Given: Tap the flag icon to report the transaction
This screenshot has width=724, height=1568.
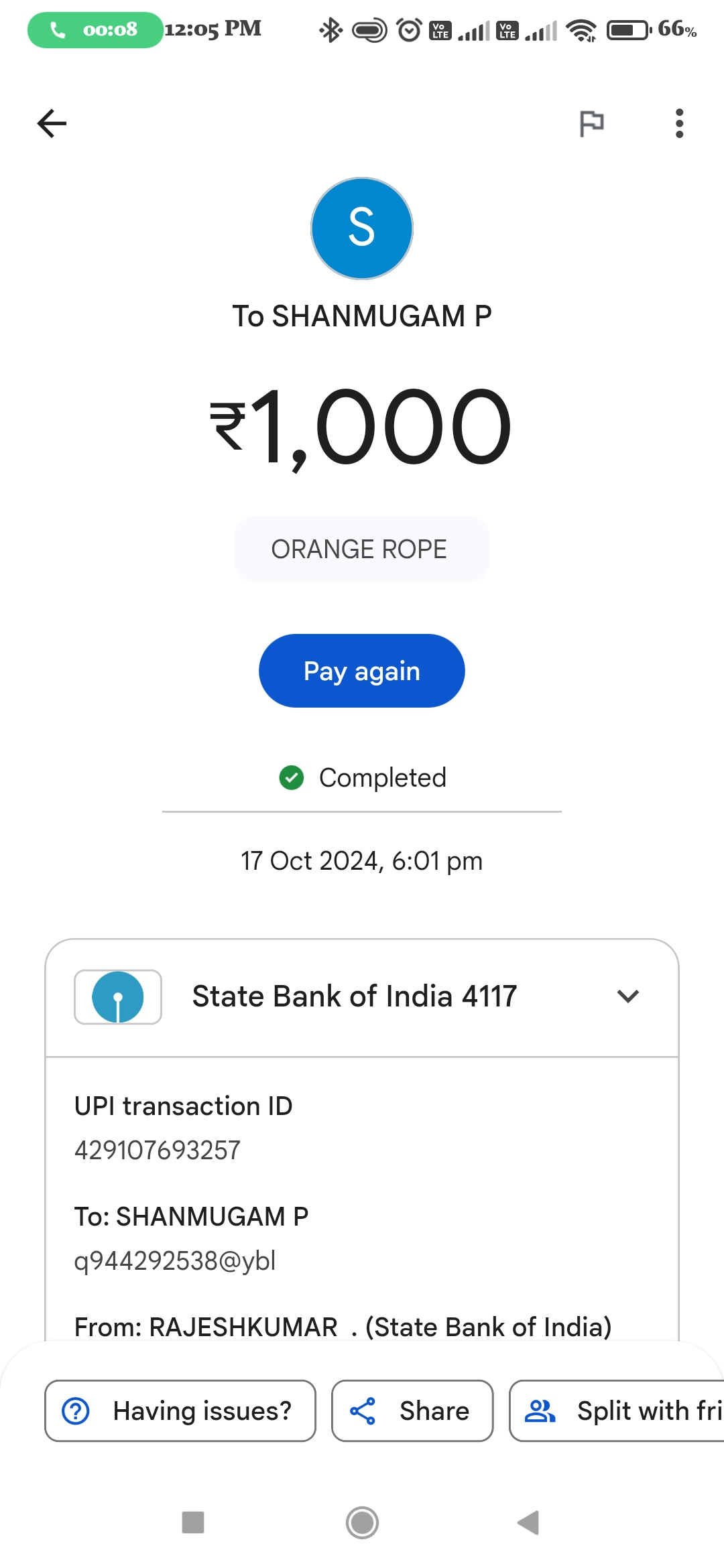Looking at the screenshot, I should (x=591, y=123).
